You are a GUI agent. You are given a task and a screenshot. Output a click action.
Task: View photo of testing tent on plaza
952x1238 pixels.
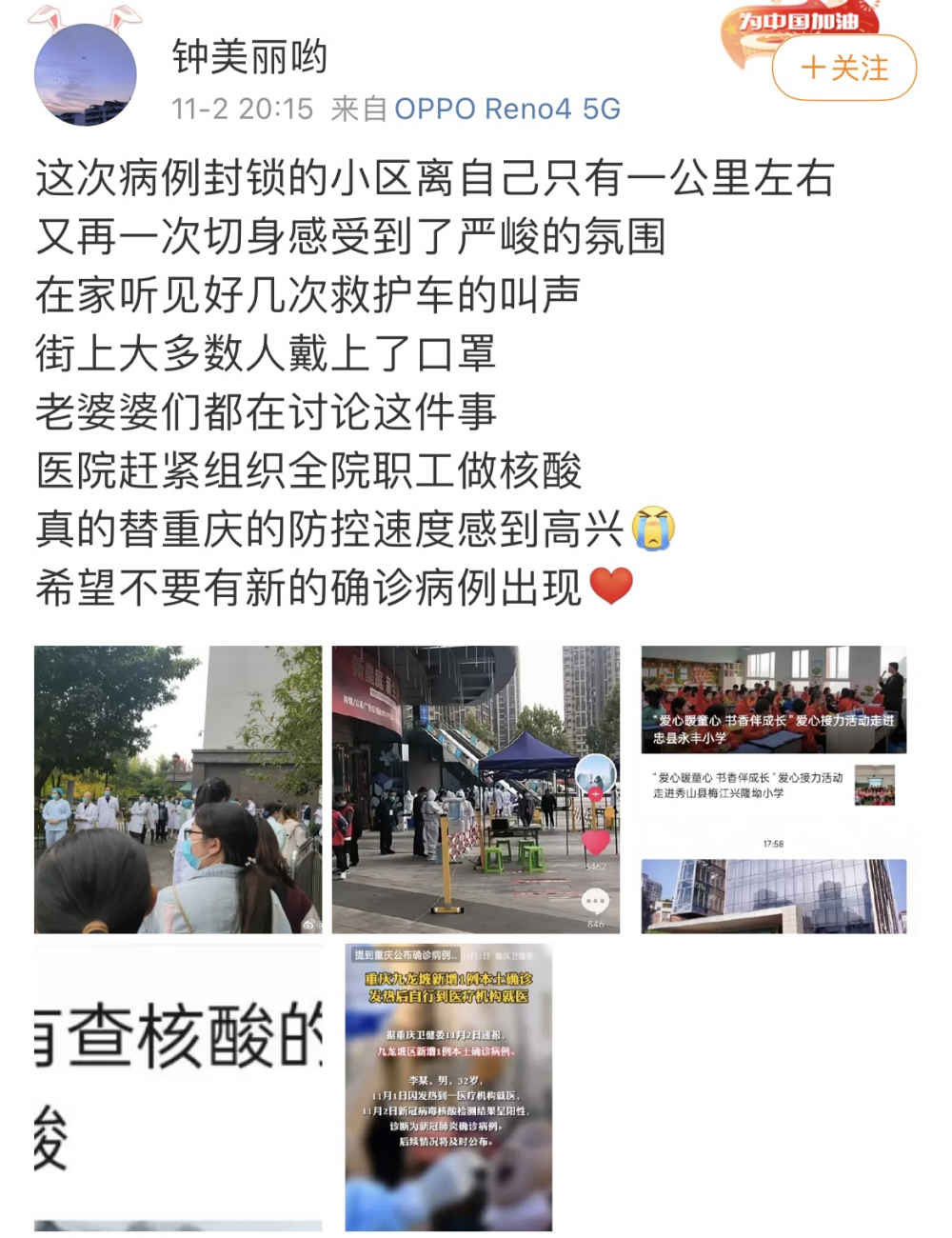click(x=475, y=789)
